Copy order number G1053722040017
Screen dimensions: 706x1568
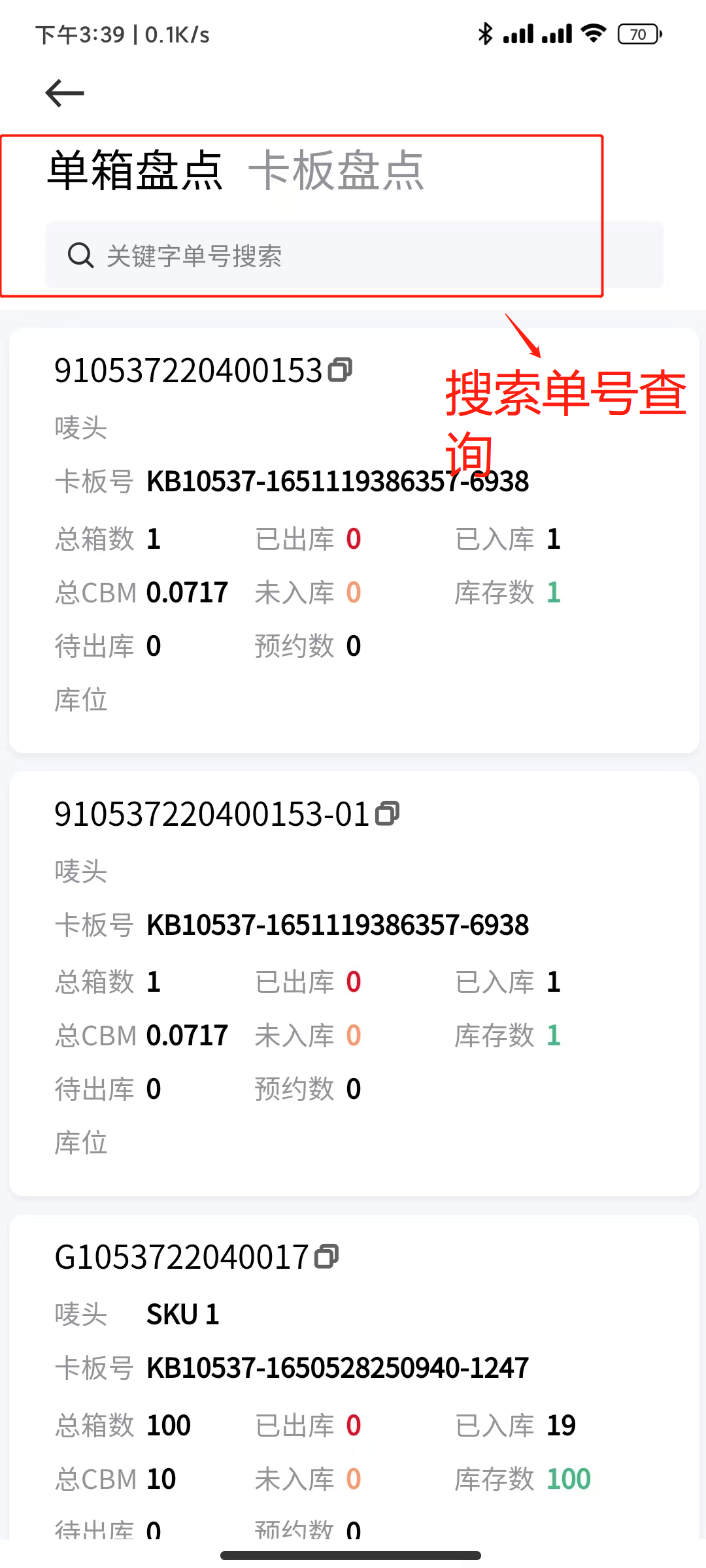pos(326,1256)
